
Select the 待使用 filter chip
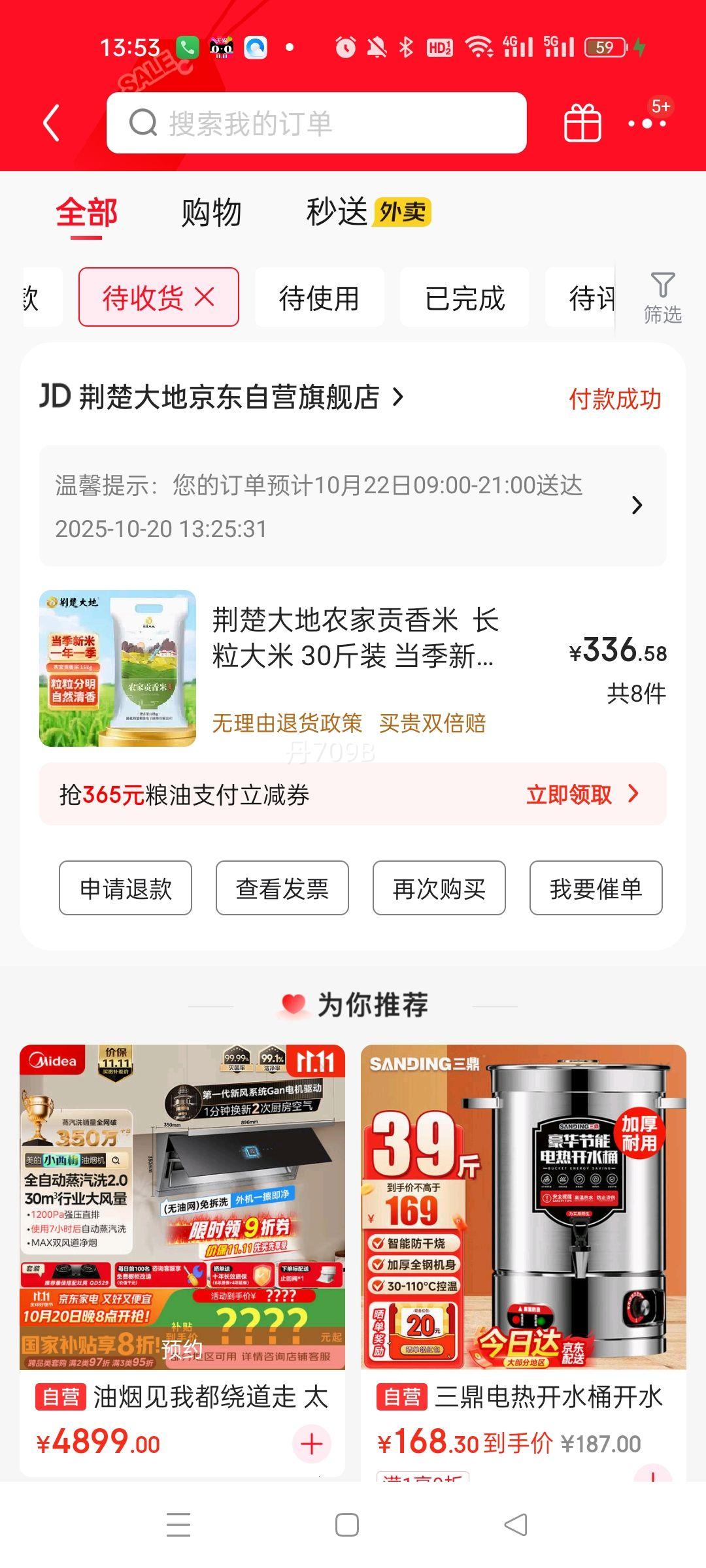point(319,298)
